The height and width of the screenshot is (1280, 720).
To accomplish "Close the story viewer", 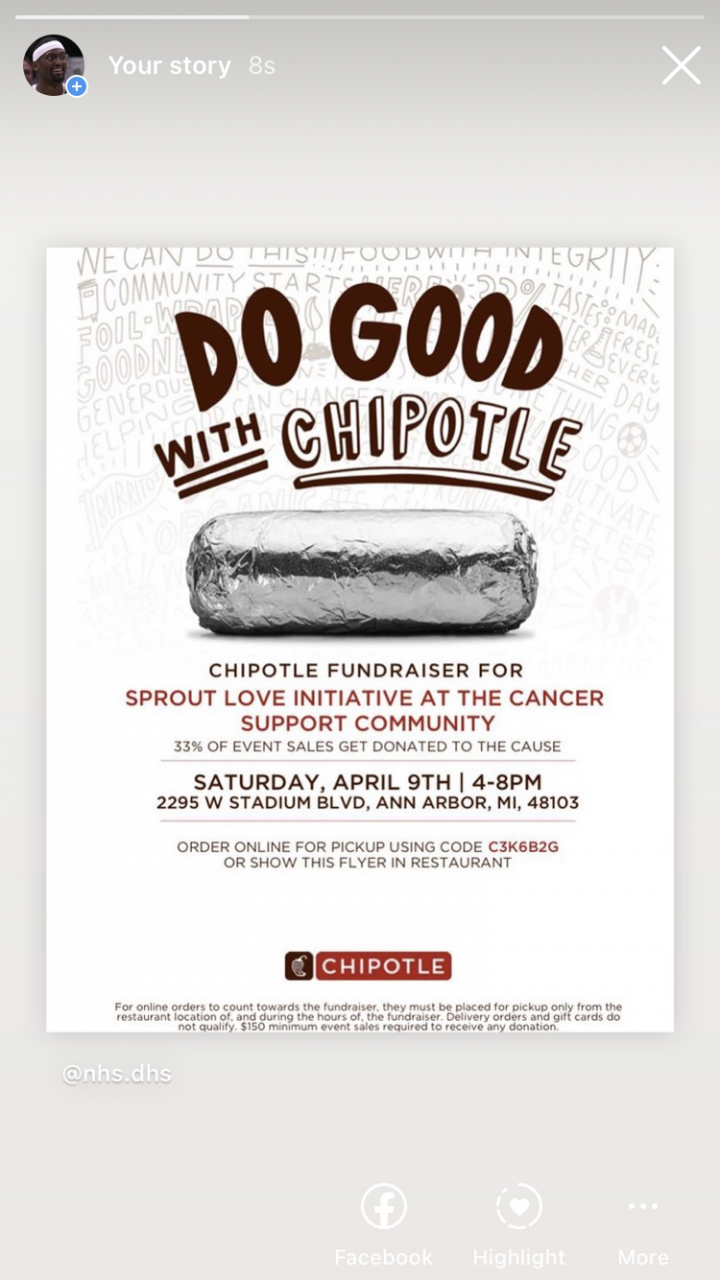I will [x=681, y=66].
